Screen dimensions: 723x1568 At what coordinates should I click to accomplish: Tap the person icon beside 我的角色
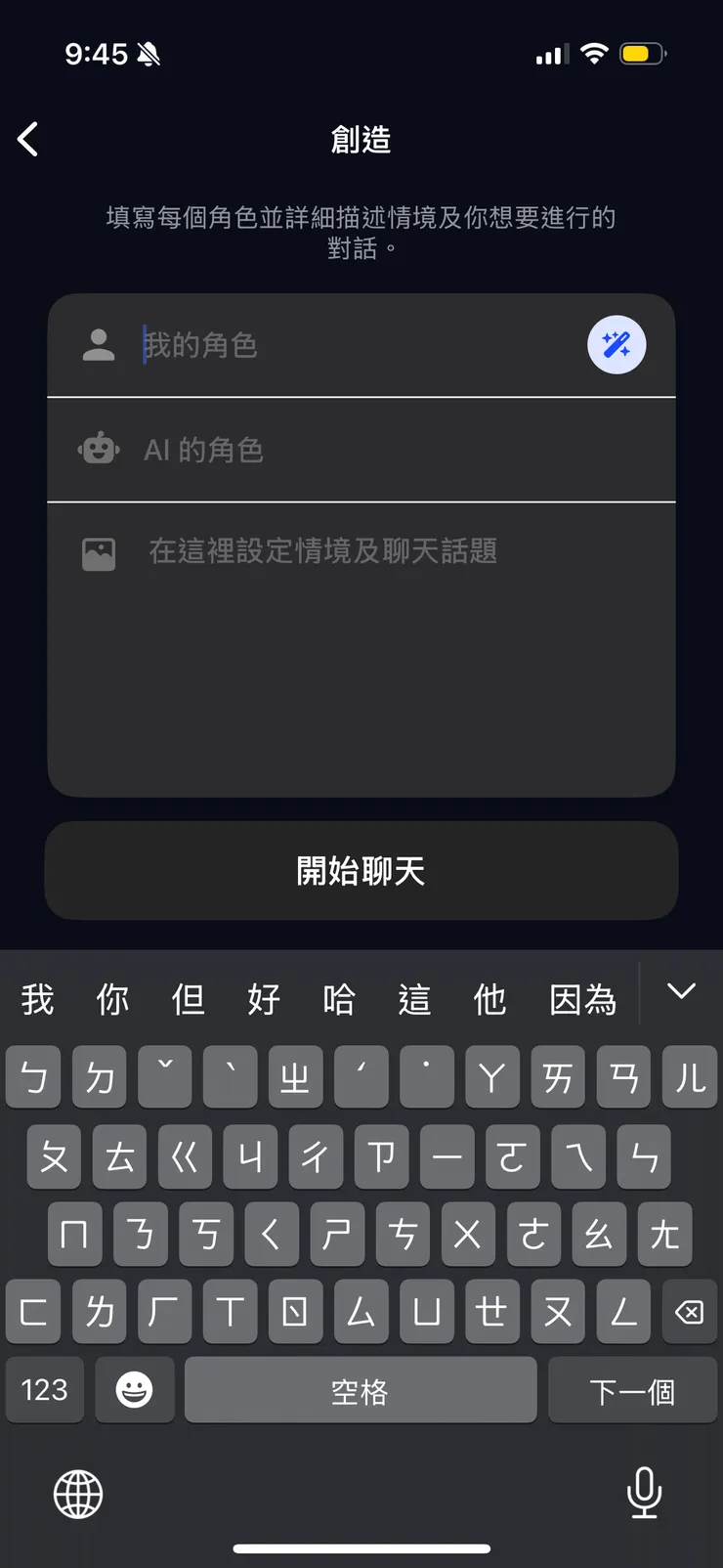point(98,345)
